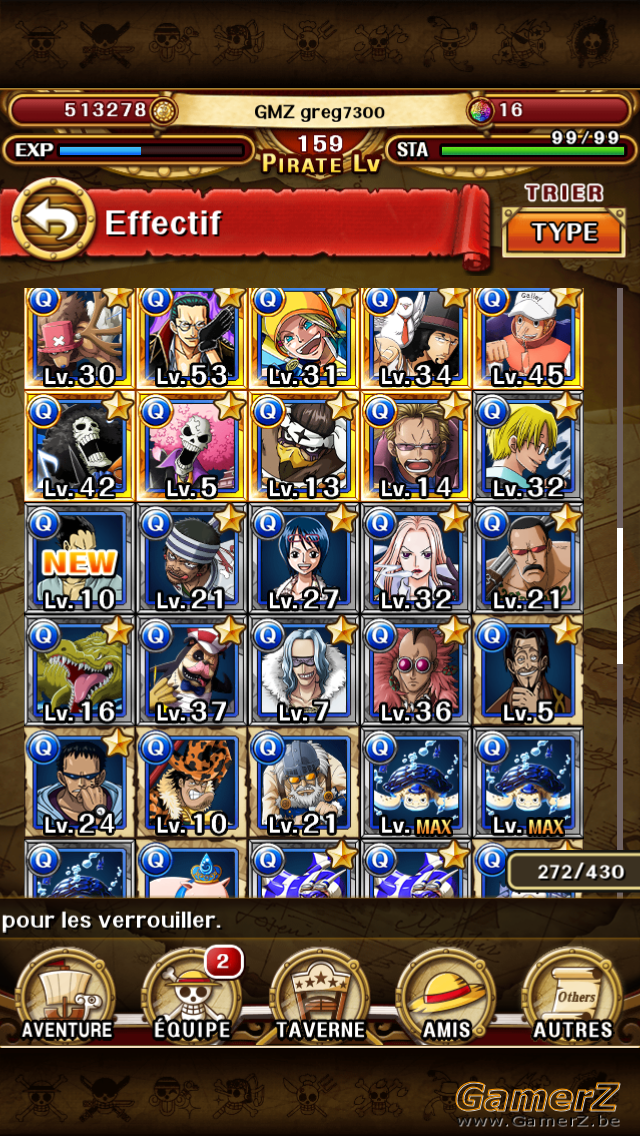Select the Lv.27 blue-haired girl
Screen dimensions: 640x1136
pyautogui.click(x=304, y=559)
